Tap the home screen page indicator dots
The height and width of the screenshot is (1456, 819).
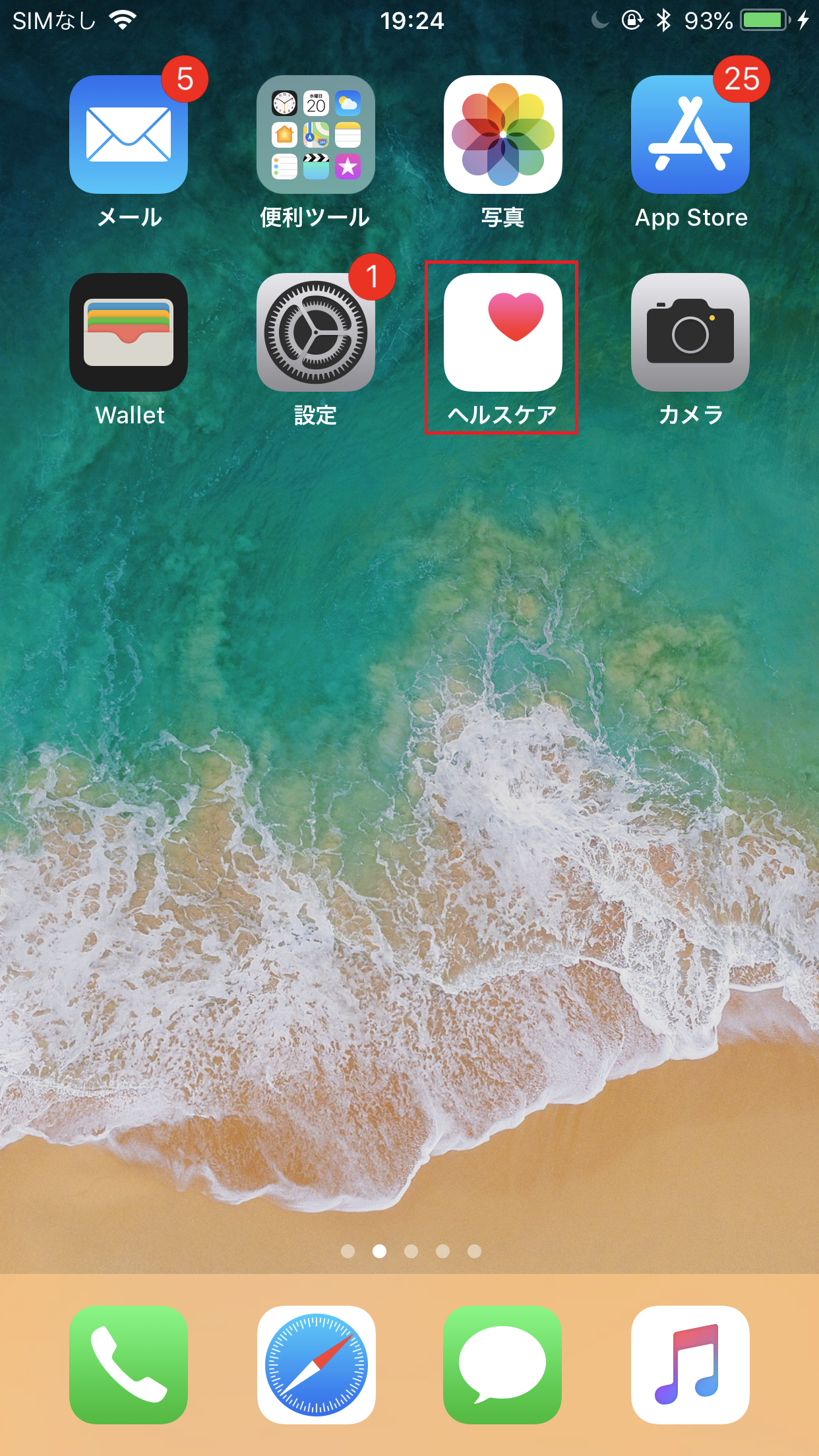[411, 1251]
